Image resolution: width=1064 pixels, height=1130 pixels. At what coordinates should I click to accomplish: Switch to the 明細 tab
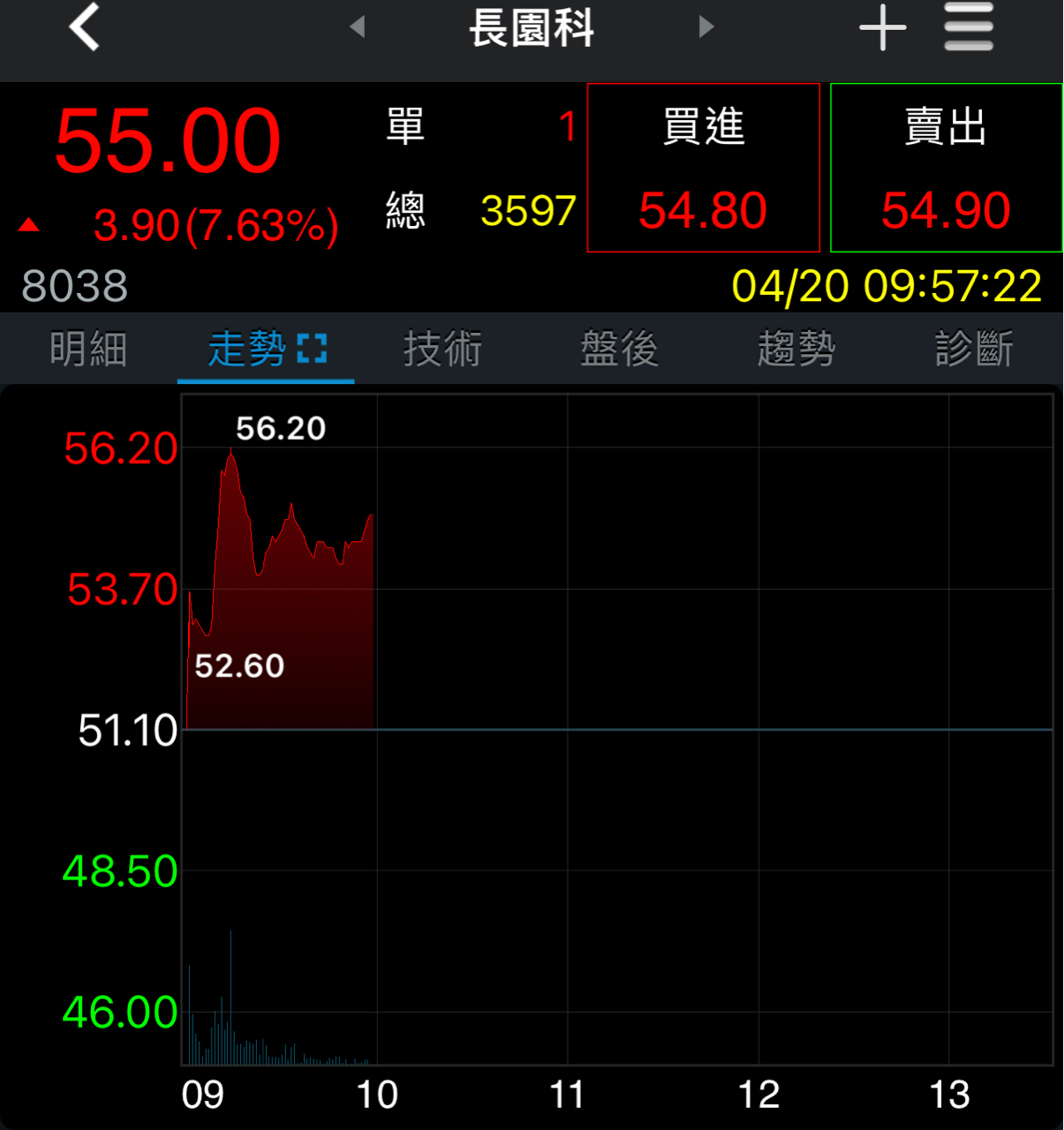pyautogui.click(x=88, y=349)
